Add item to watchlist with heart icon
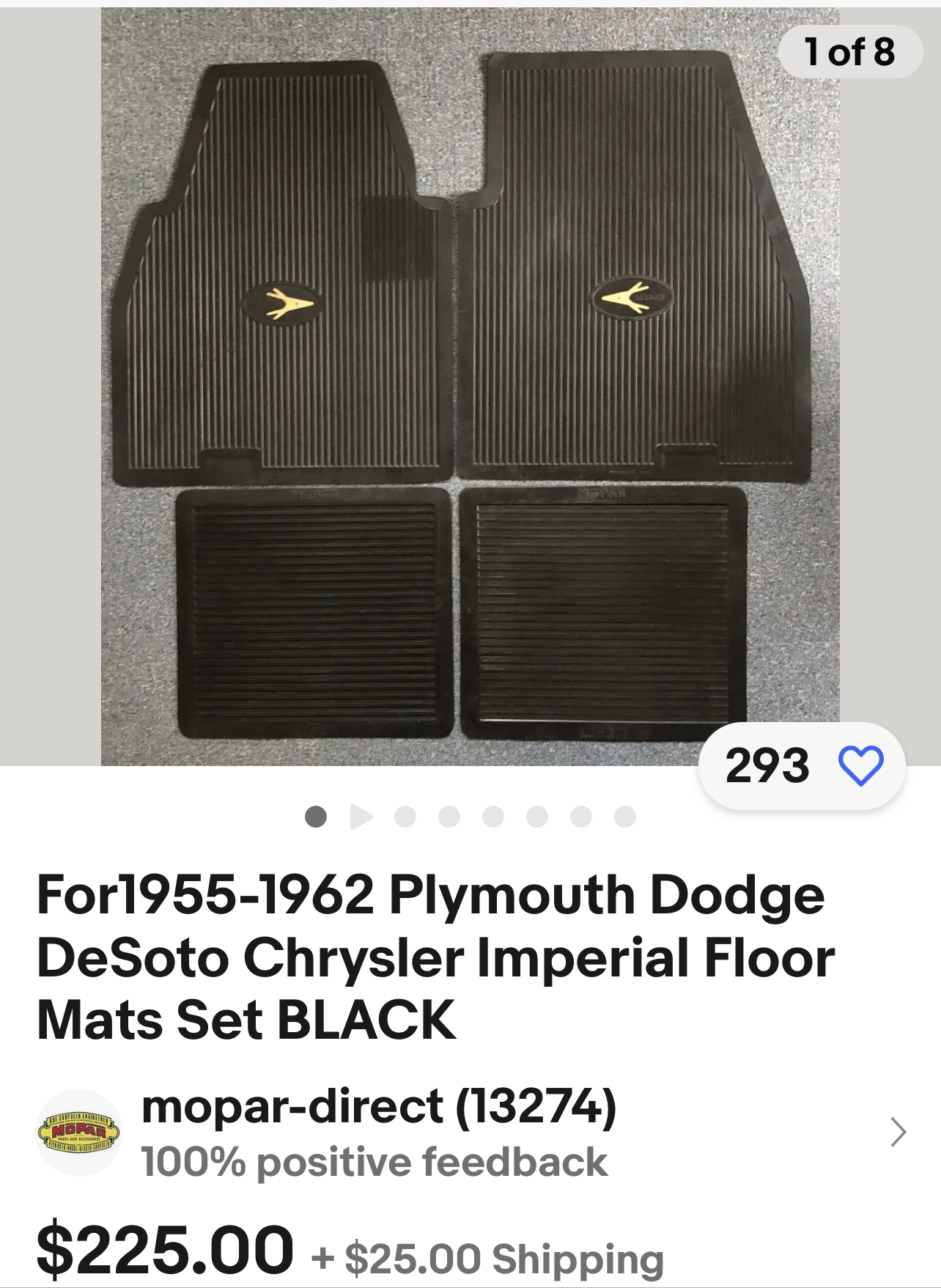This screenshot has height=1288, width=941. point(860,766)
